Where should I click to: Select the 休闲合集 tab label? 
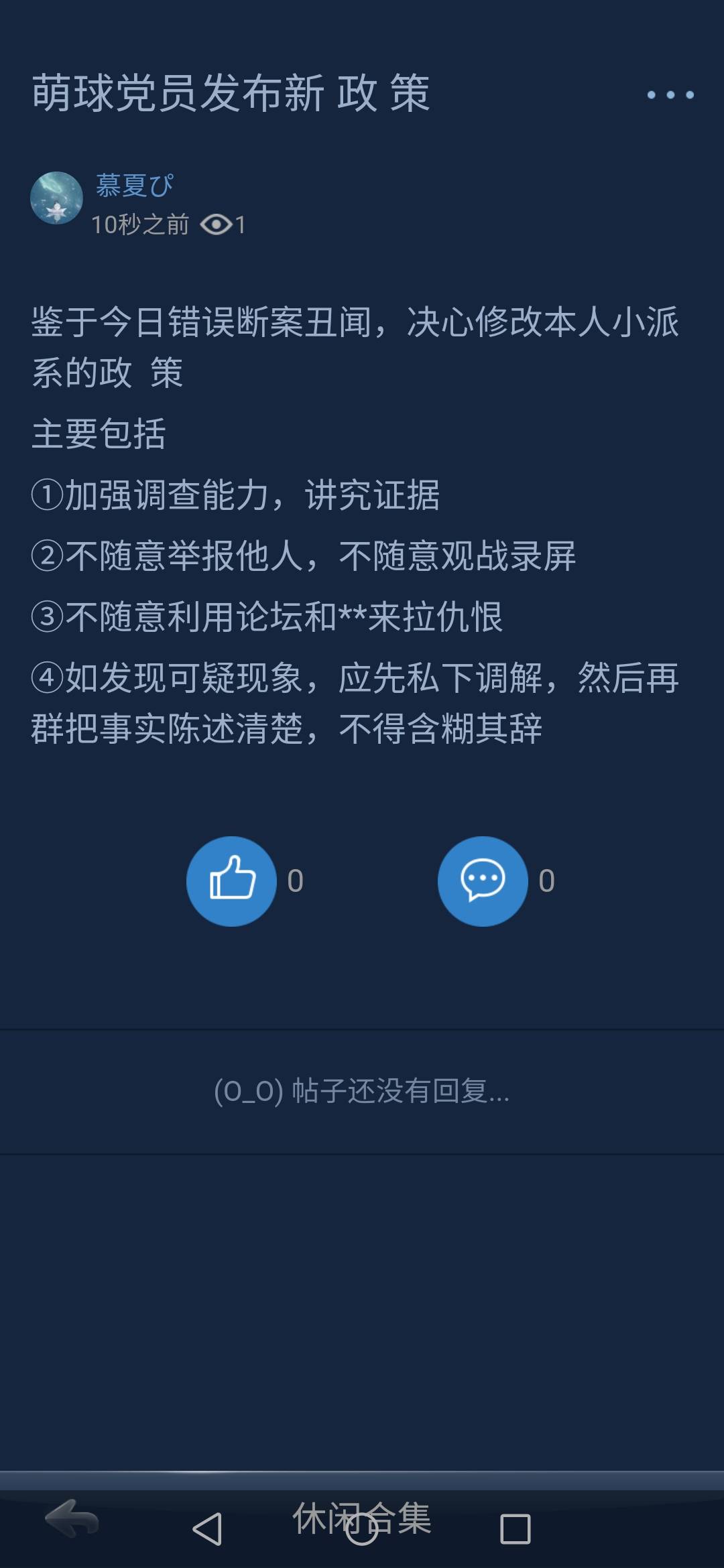click(362, 1518)
